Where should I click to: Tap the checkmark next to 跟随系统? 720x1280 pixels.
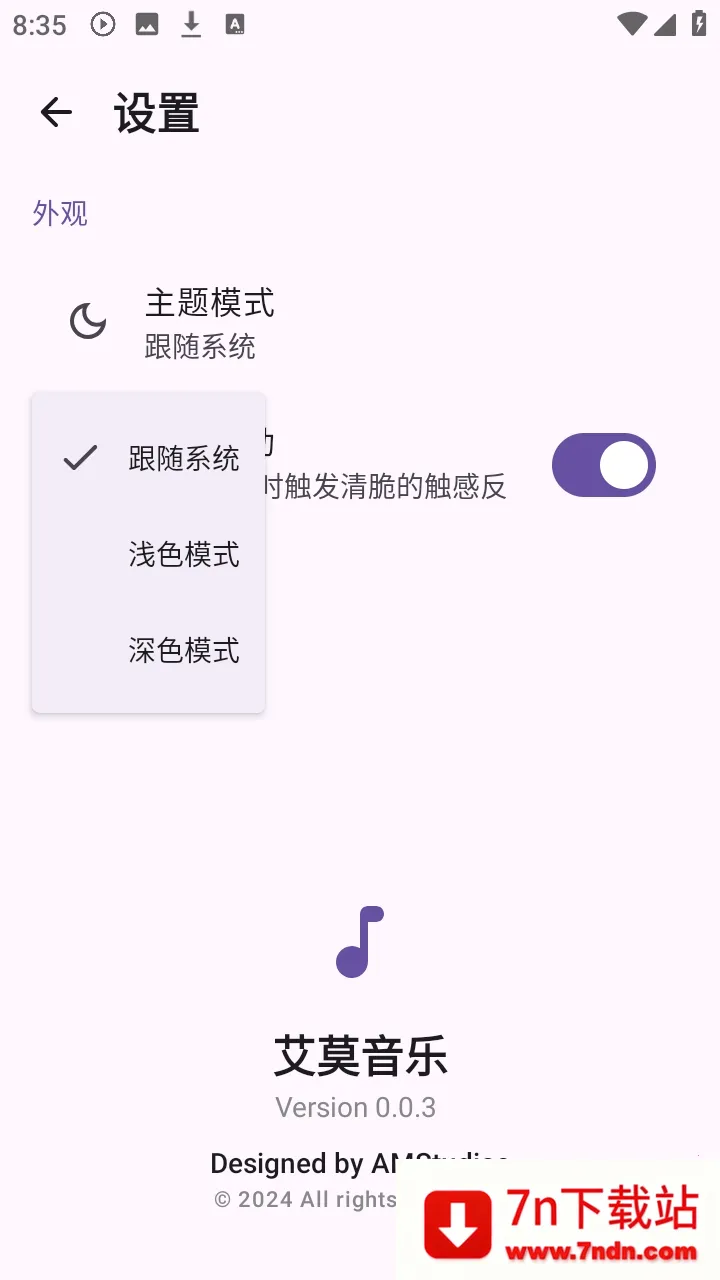79,458
